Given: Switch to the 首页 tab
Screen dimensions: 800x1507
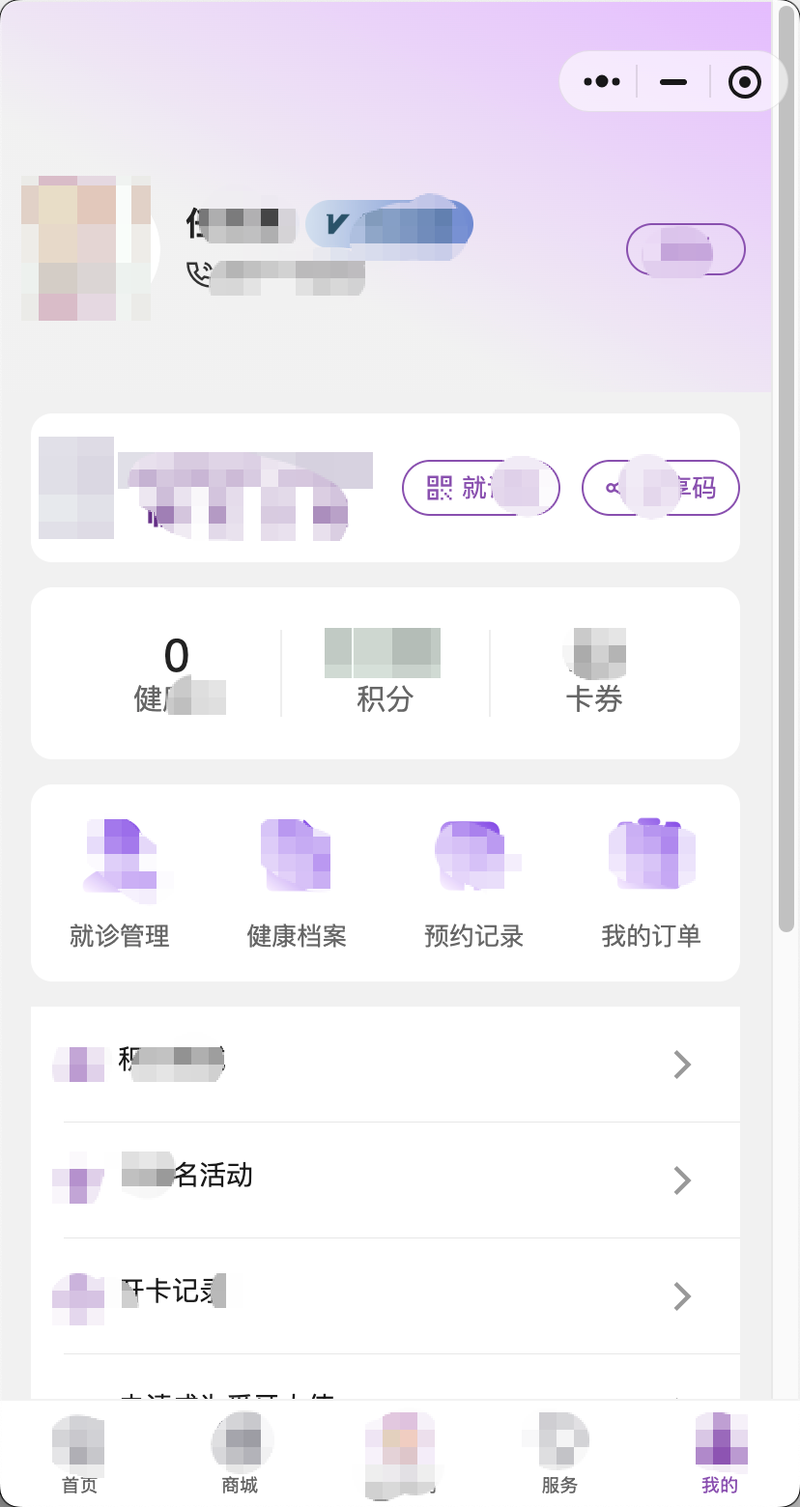Looking at the screenshot, I should 79,1455.
